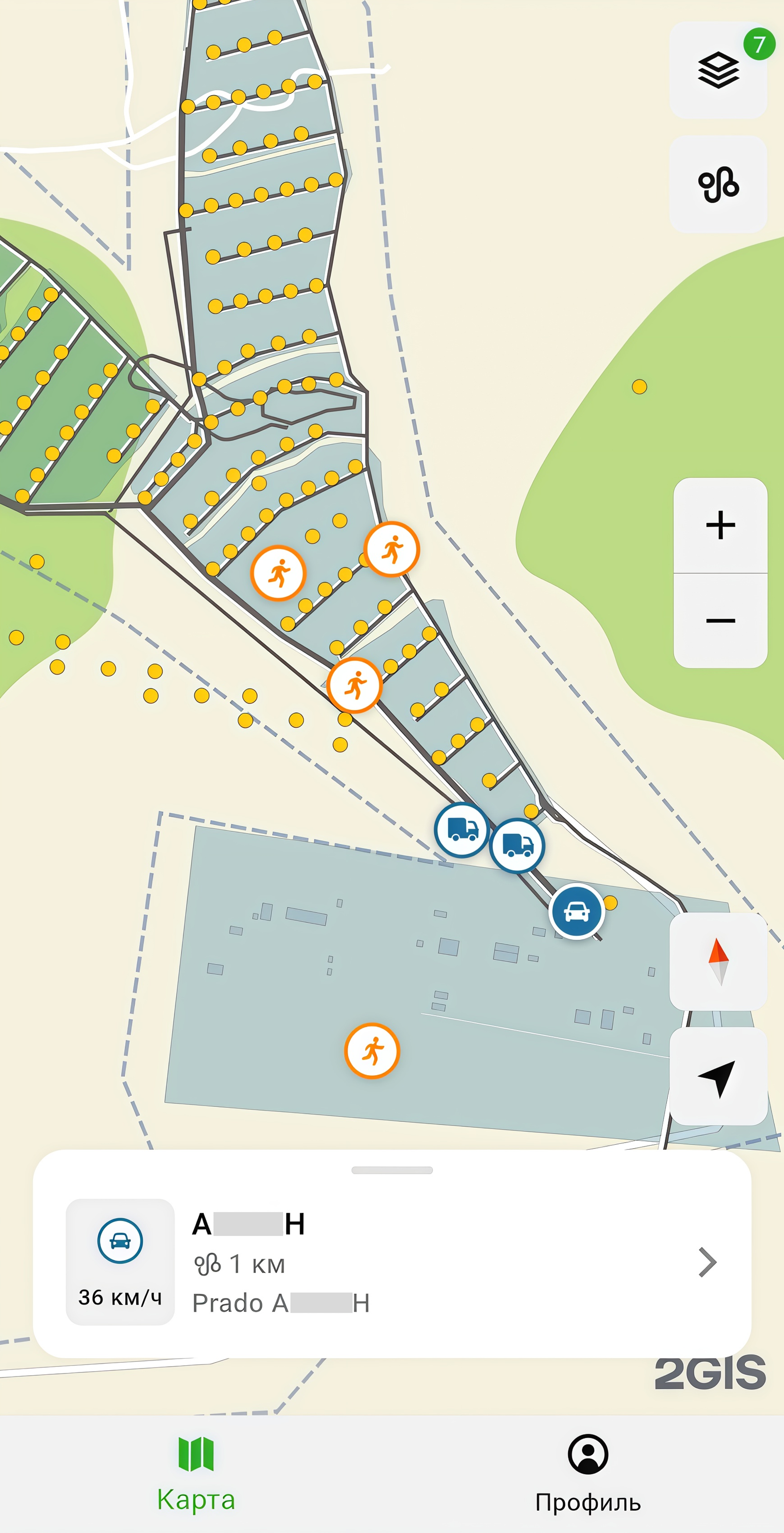Open the map layers button

pyautogui.click(x=718, y=70)
